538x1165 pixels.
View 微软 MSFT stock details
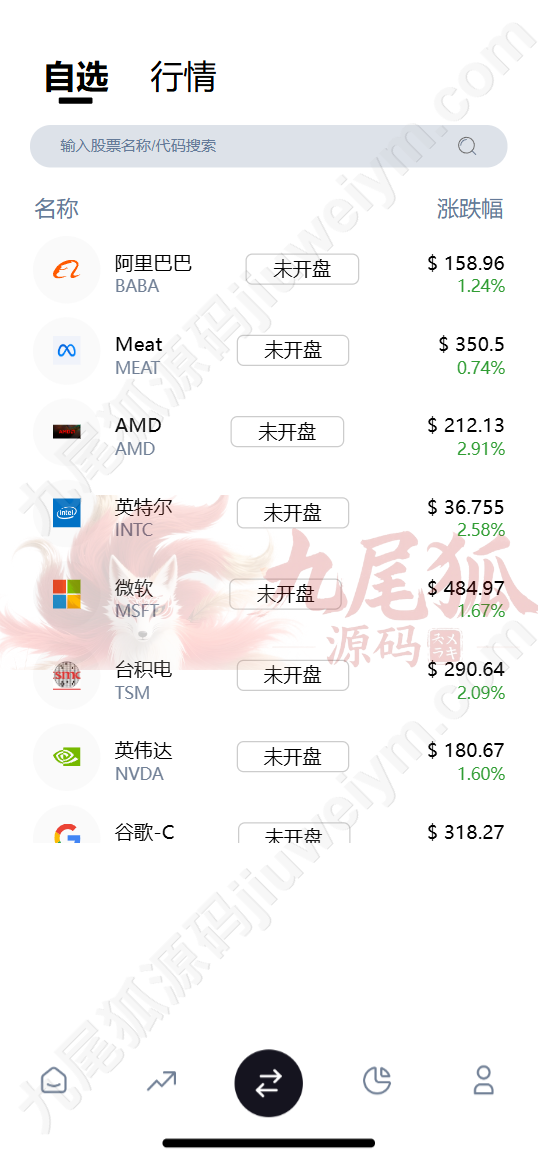pos(269,594)
